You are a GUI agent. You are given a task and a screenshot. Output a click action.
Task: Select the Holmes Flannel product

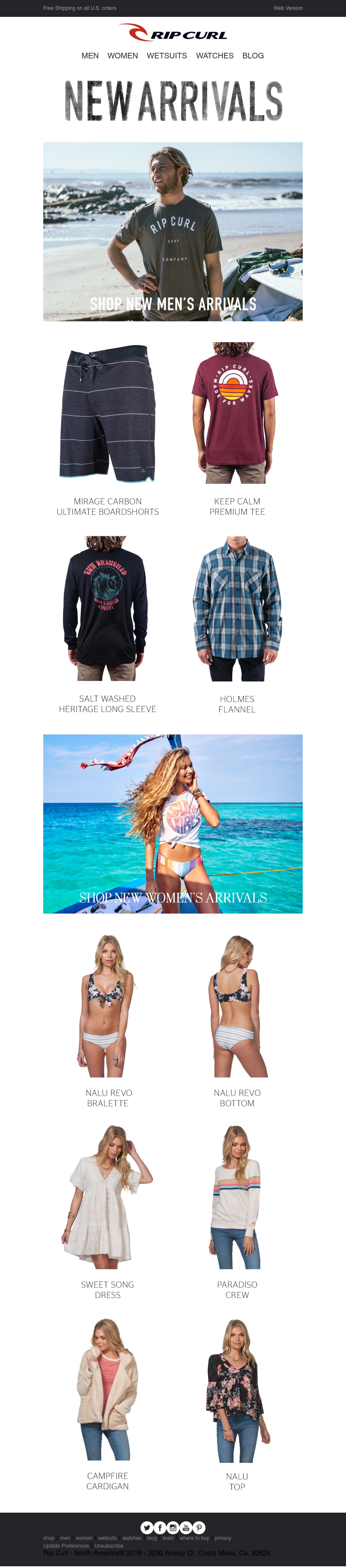click(x=237, y=609)
